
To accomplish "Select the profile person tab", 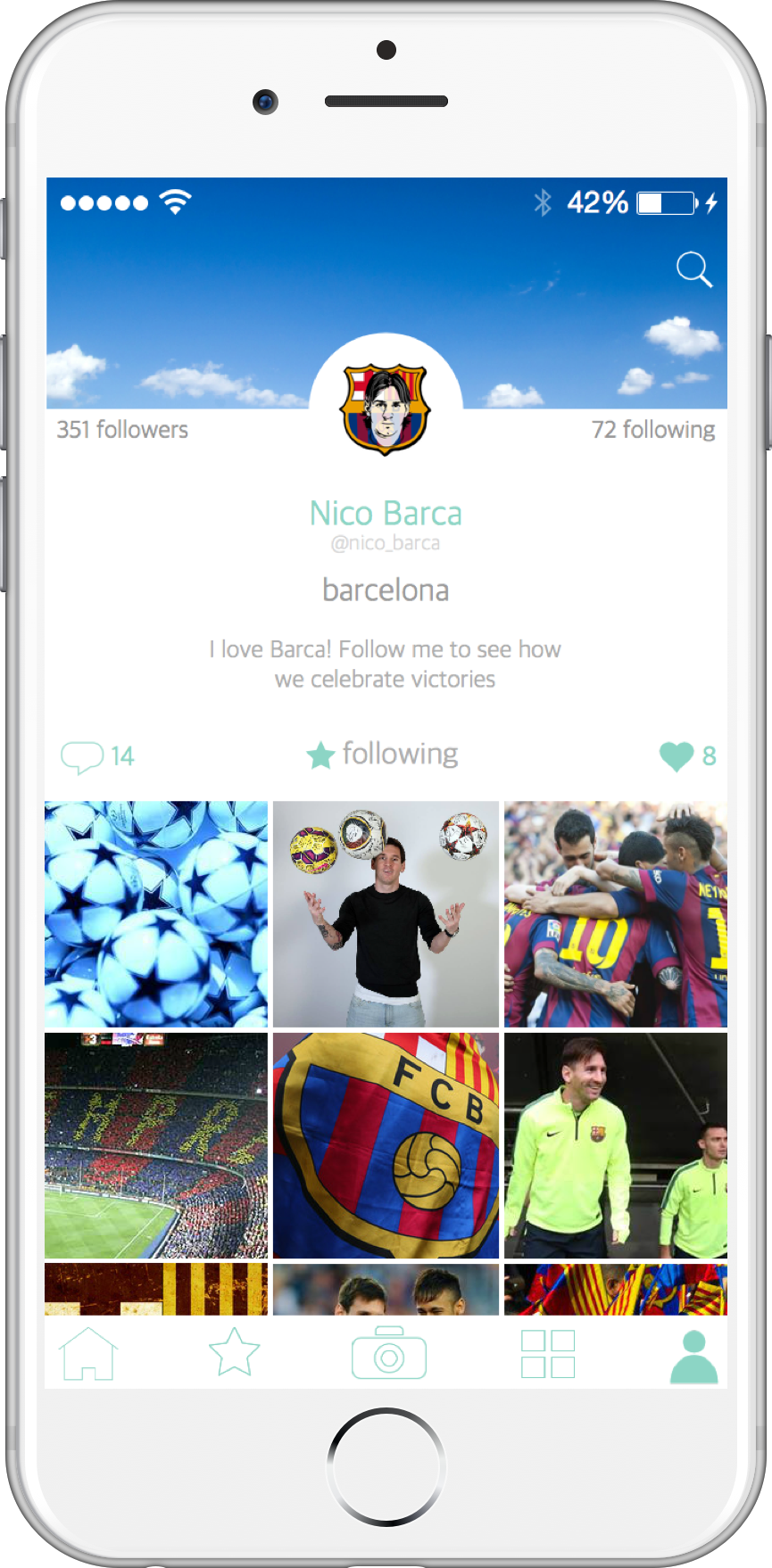I will (x=693, y=1357).
